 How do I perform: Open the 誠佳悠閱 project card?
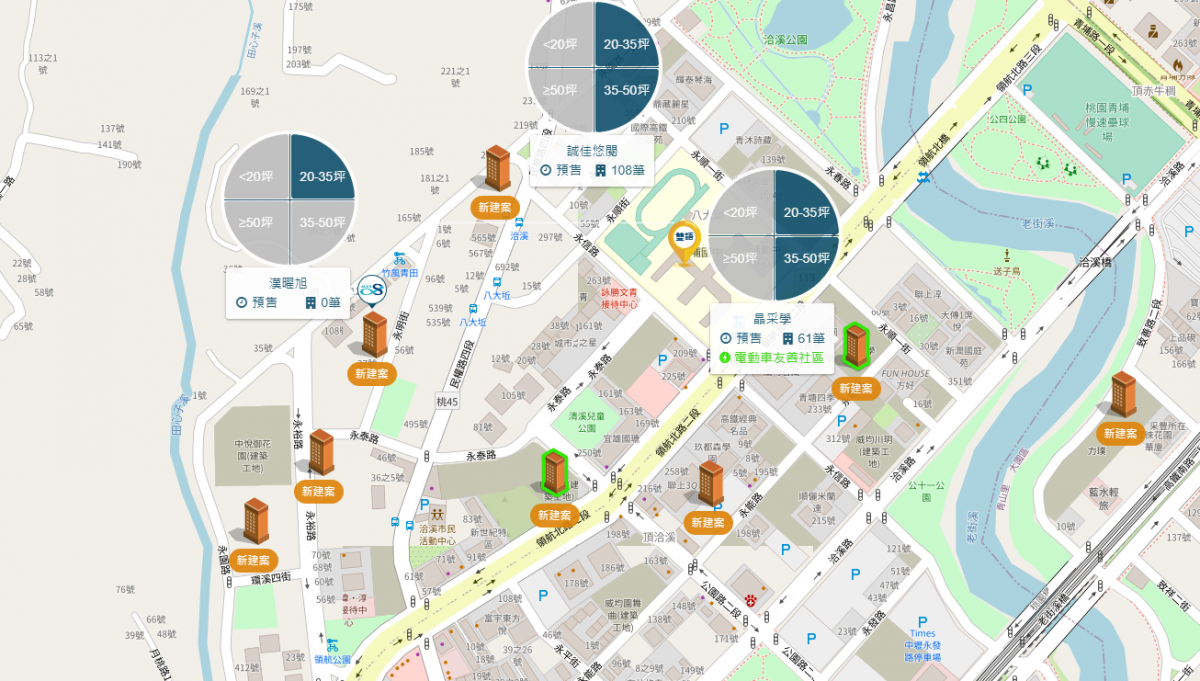(593, 160)
